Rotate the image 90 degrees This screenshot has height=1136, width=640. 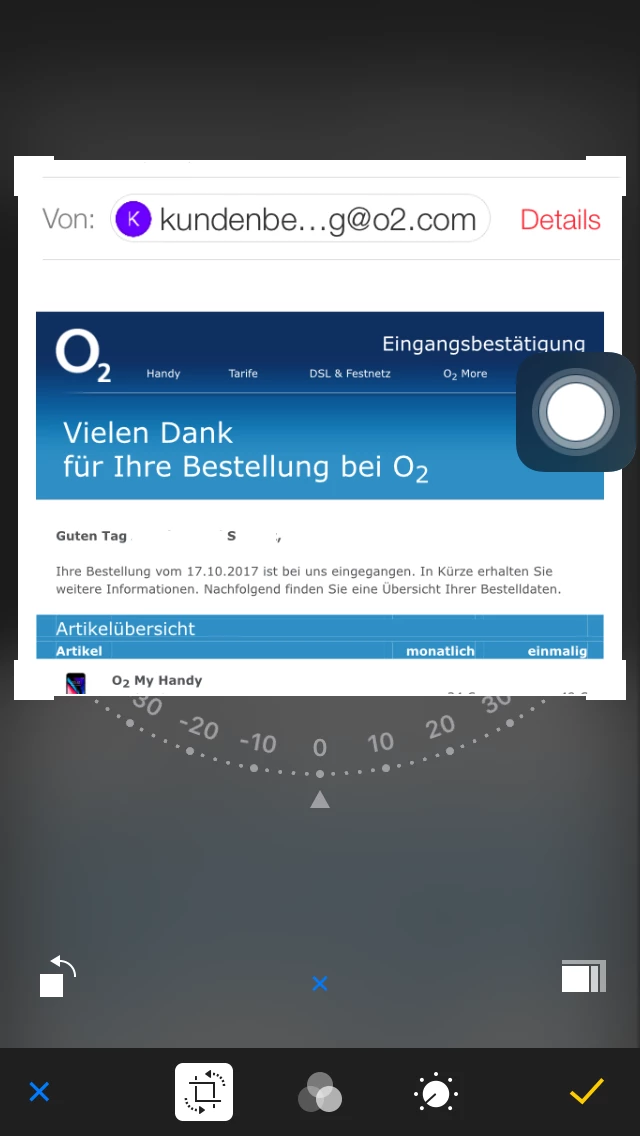coord(57,977)
